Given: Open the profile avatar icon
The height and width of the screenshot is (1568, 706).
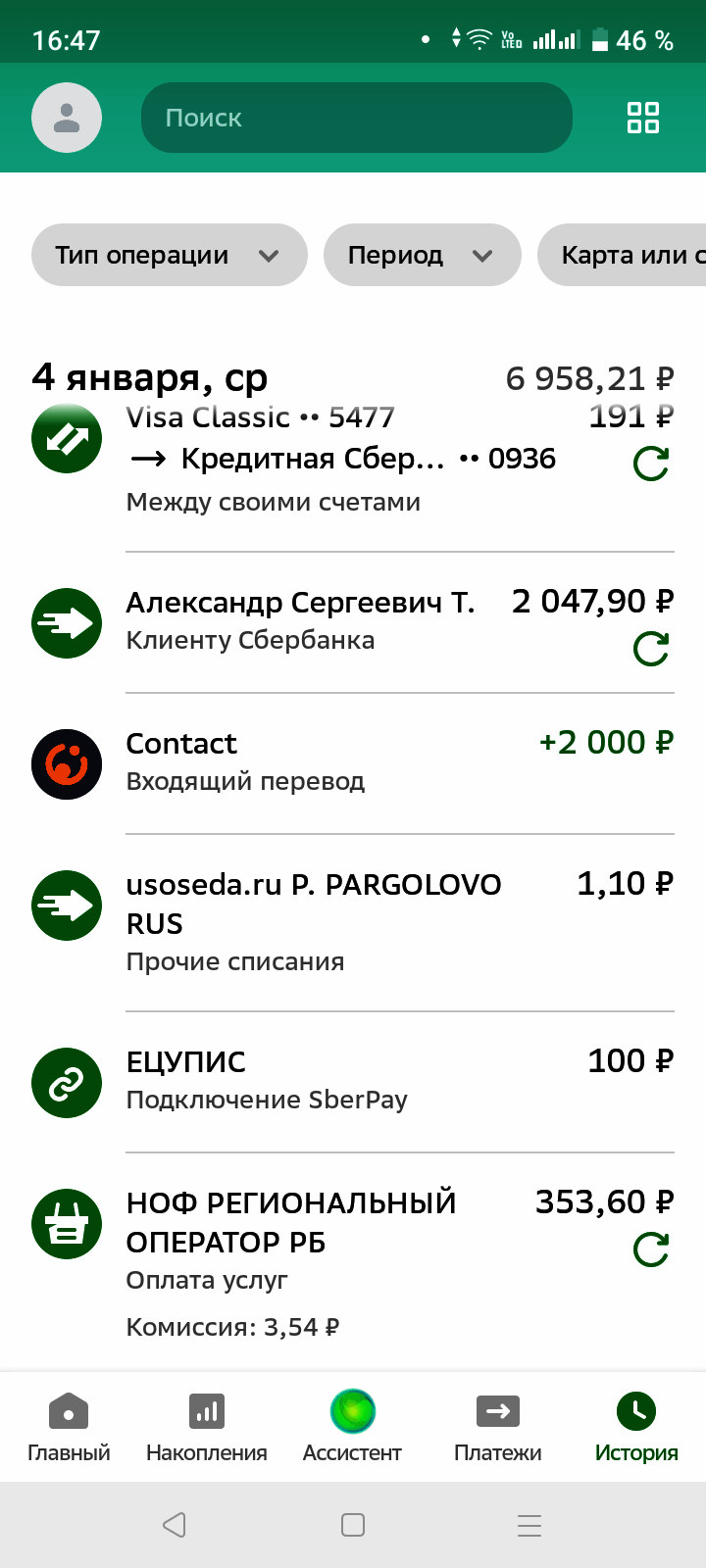Looking at the screenshot, I should (67, 118).
